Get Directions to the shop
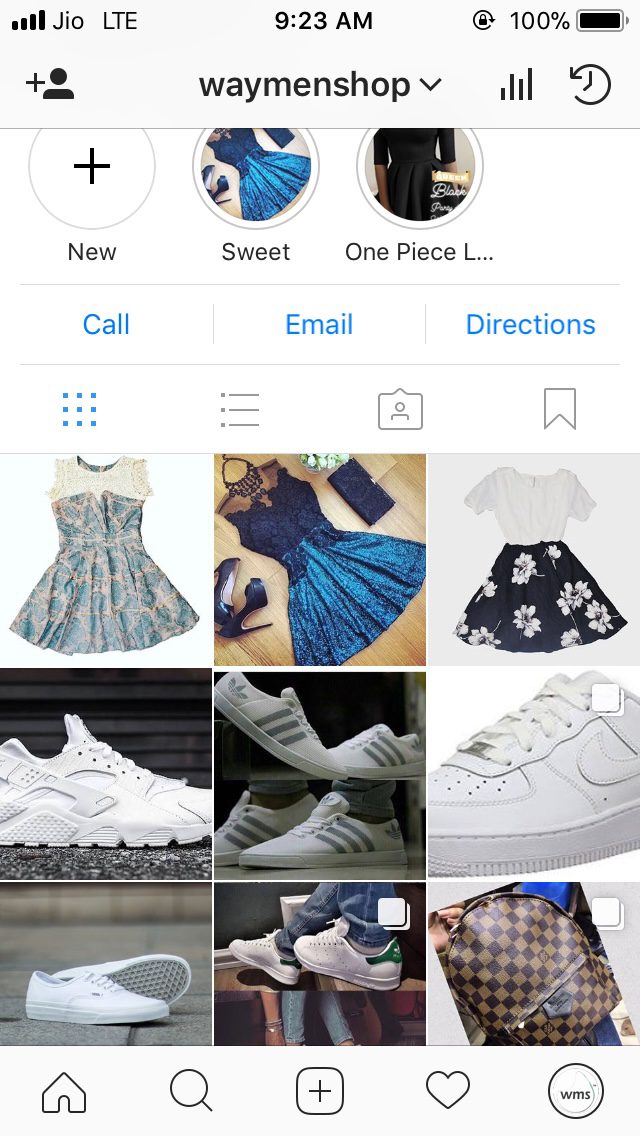 click(530, 325)
